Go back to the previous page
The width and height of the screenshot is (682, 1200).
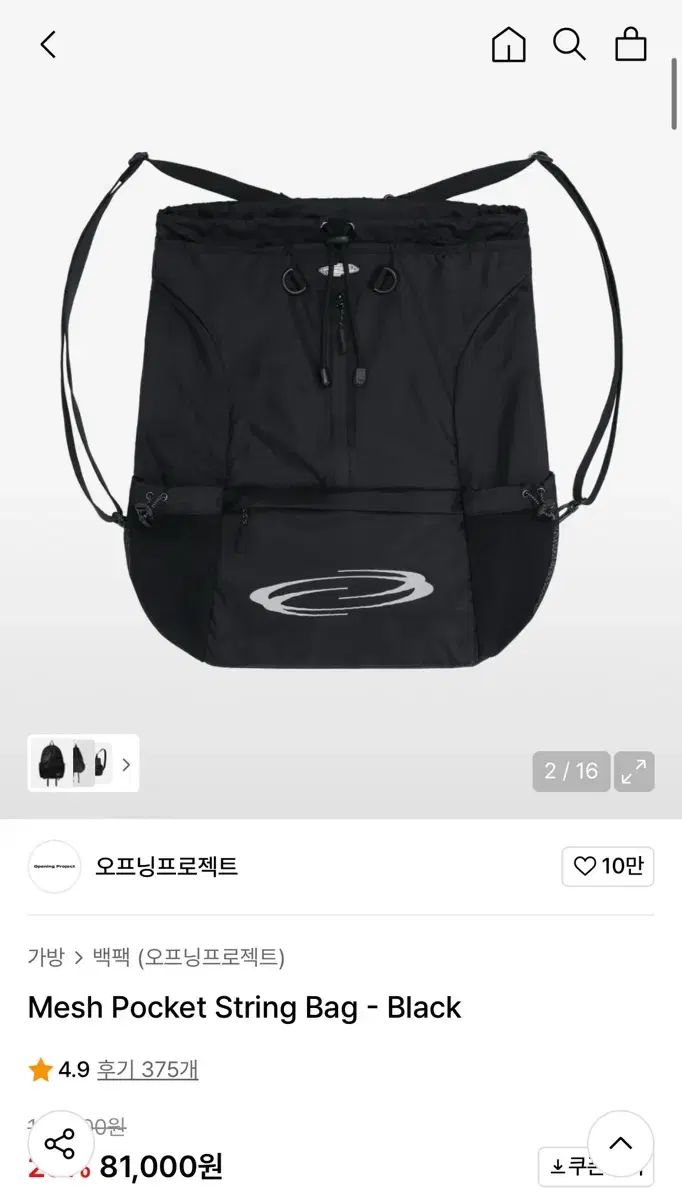[48, 44]
